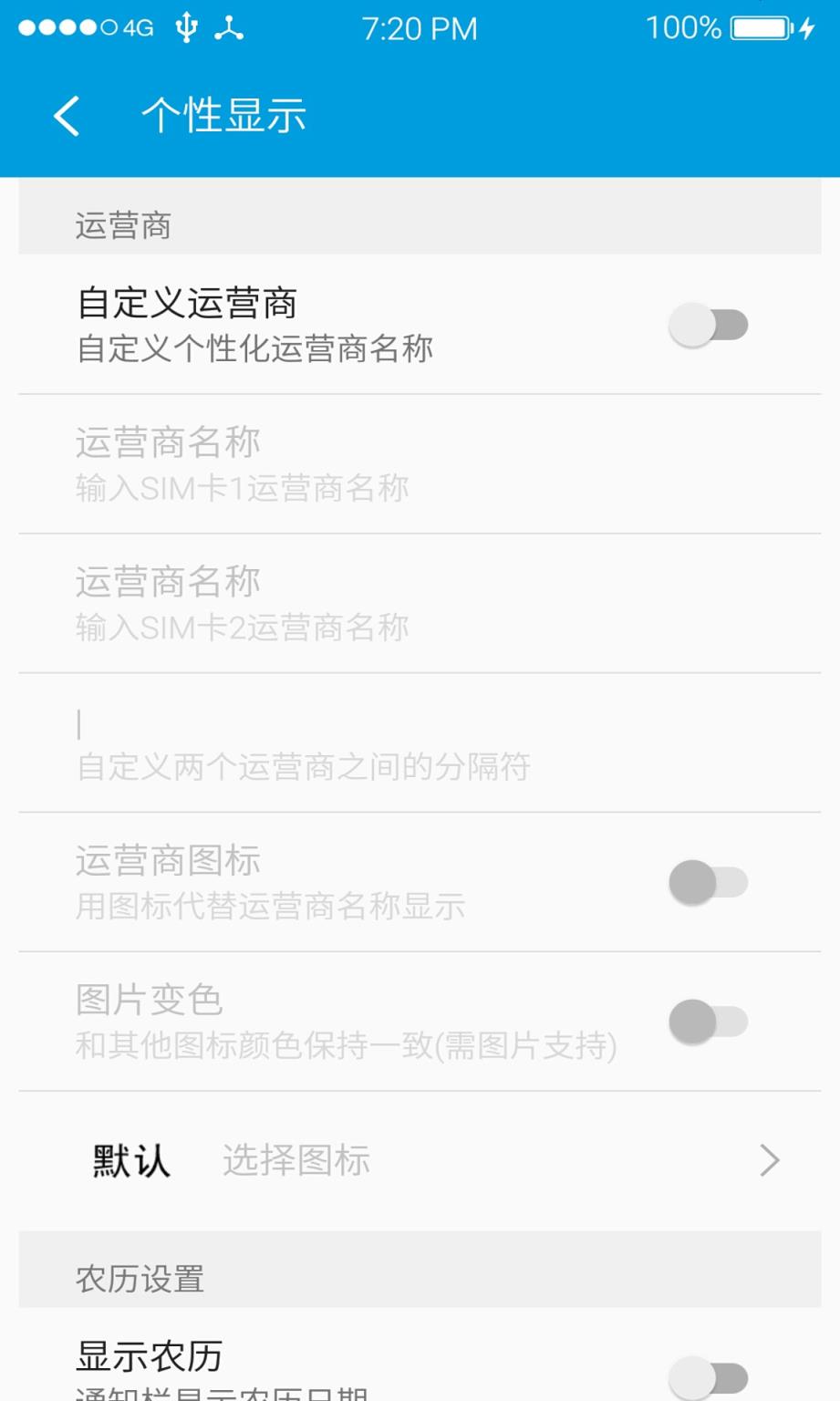Enable the 自定义运营商 switch
Viewport: 840px width, 1401px height.
pos(710,324)
